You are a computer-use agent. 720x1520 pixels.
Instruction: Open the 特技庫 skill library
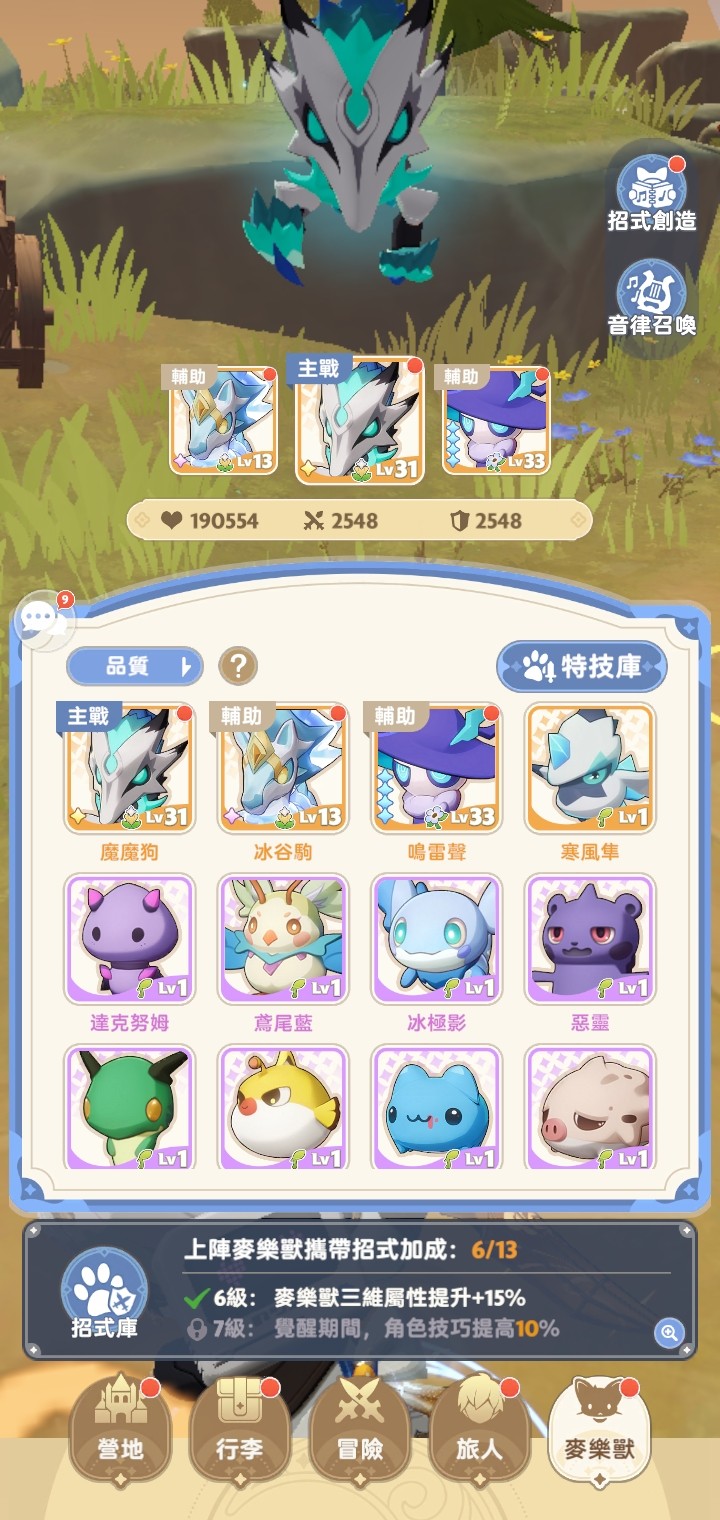pyautogui.click(x=581, y=667)
